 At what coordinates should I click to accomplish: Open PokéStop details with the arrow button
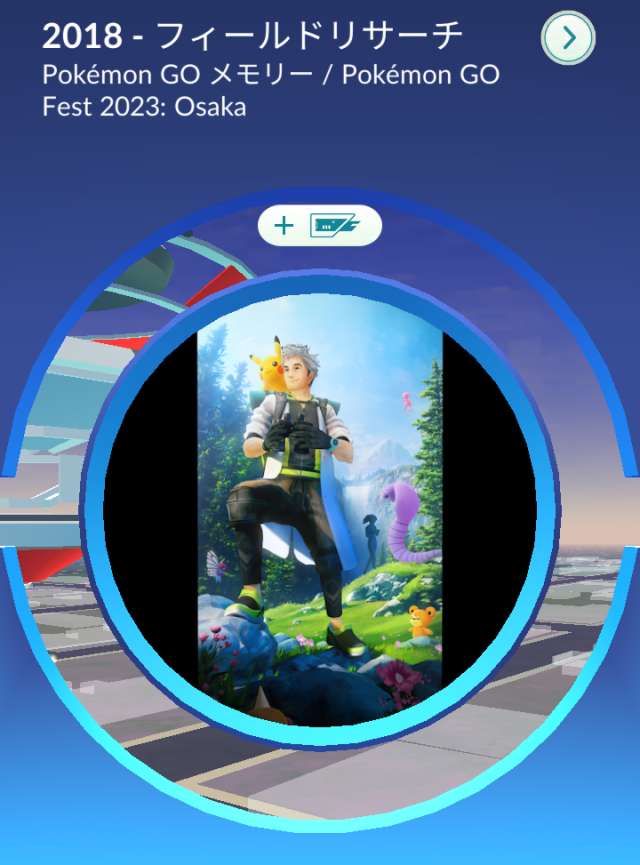tap(568, 39)
